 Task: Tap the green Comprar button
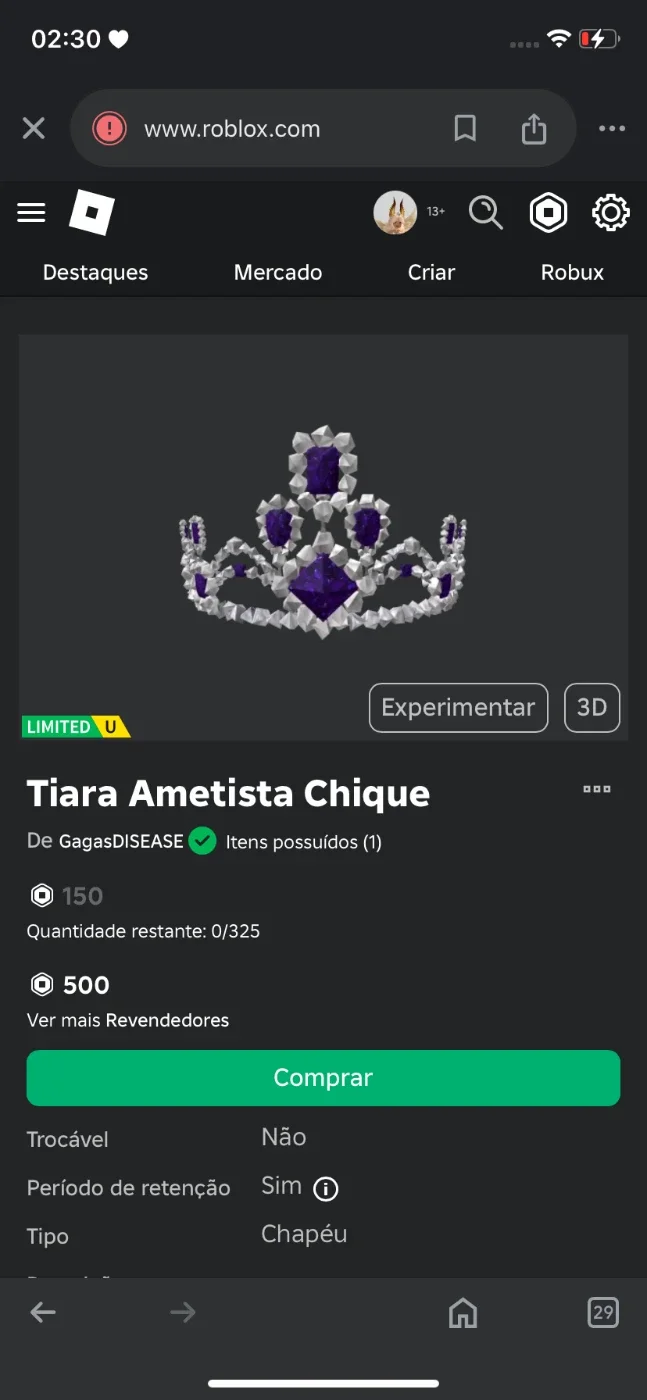323,1078
